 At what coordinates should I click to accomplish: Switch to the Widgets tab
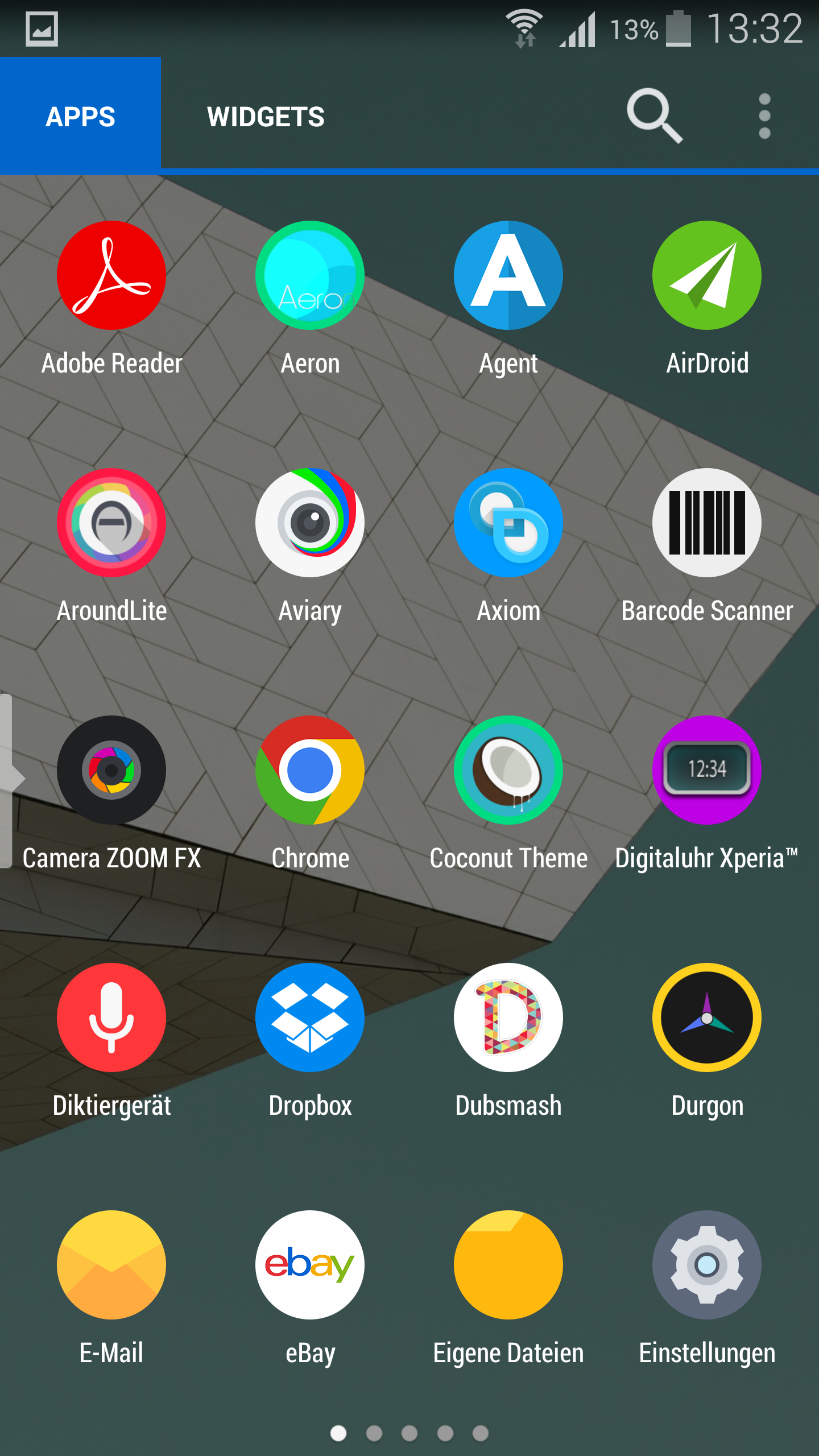(x=266, y=117)
